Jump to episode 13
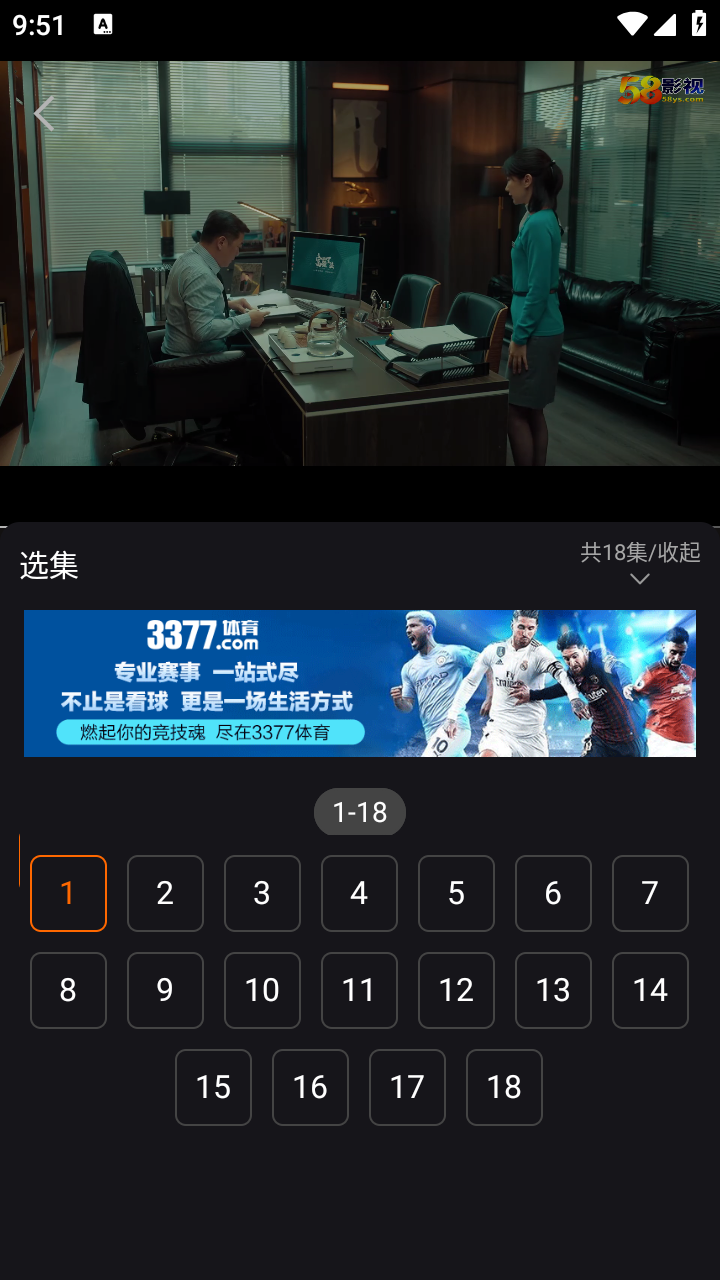This screenshot has height=1280, width=720. 553,990
